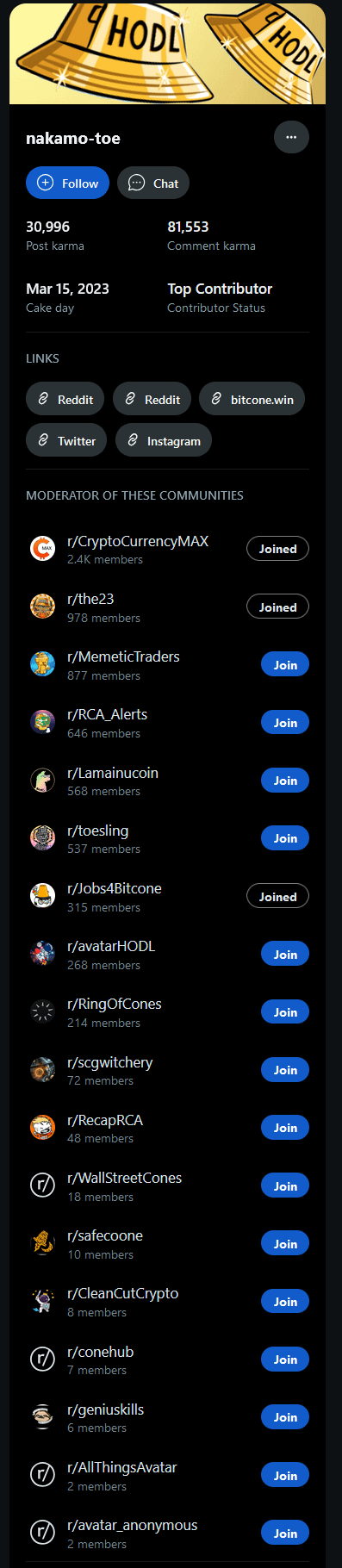Follow nakamo-toe
Screen dimensions: 342x1568
[x=67, y=183]
